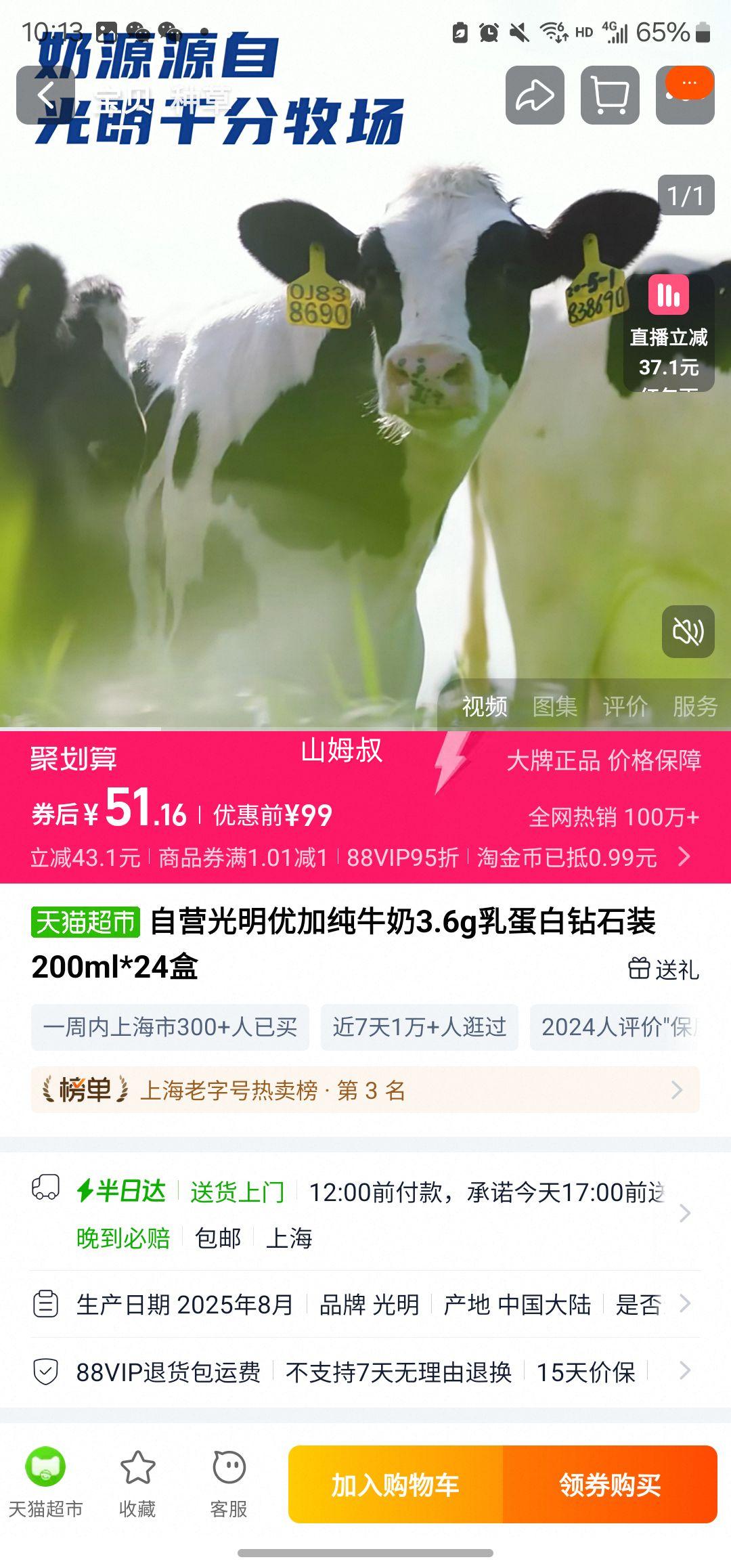Switch to the 图集 tab
Screen dimensions: 731x1568
(555, 706)
